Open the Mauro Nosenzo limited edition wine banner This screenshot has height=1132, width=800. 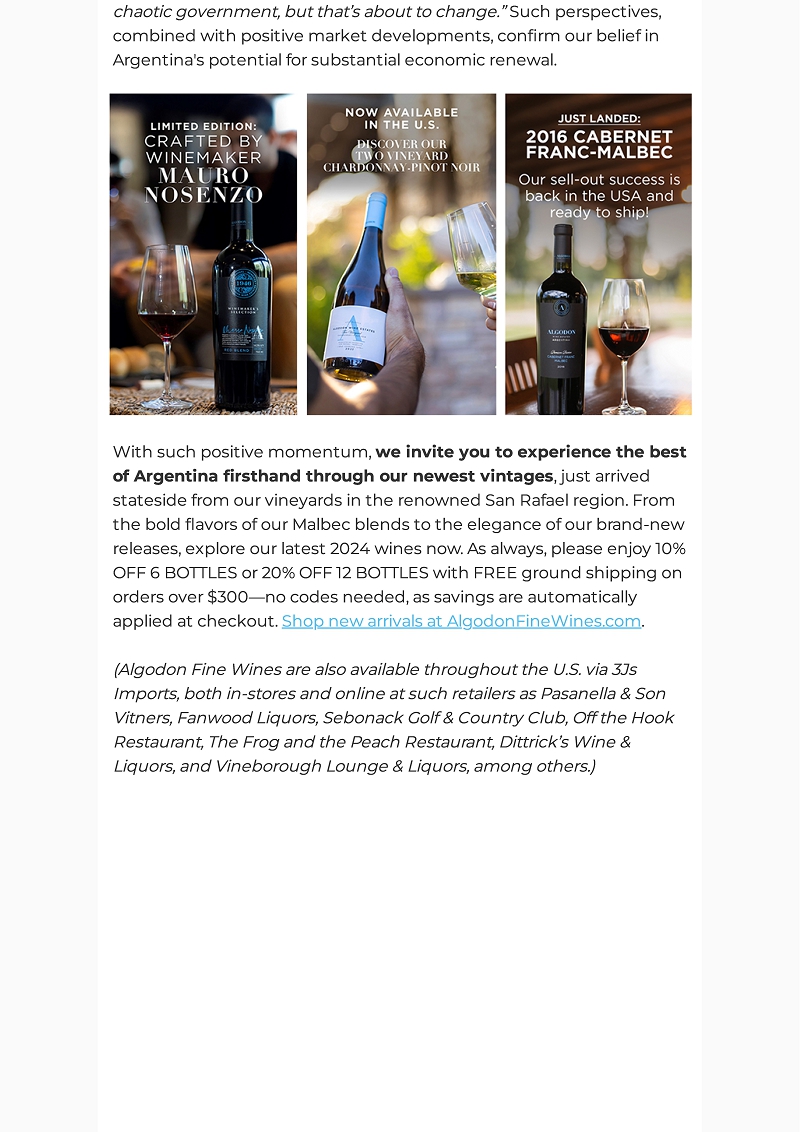point(203,254)
